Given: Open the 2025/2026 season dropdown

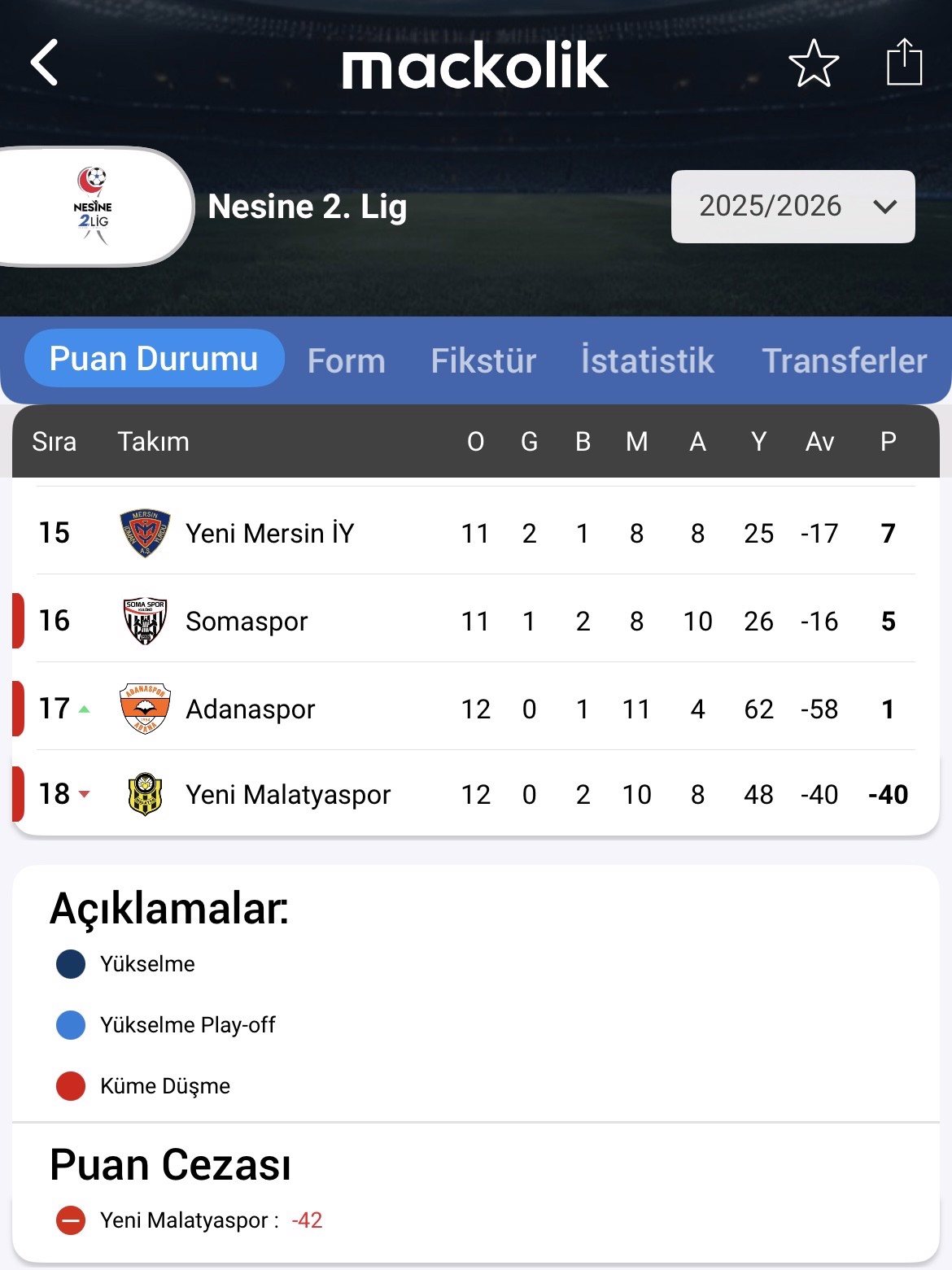Looking at the screenshot, I should point(793,207).
